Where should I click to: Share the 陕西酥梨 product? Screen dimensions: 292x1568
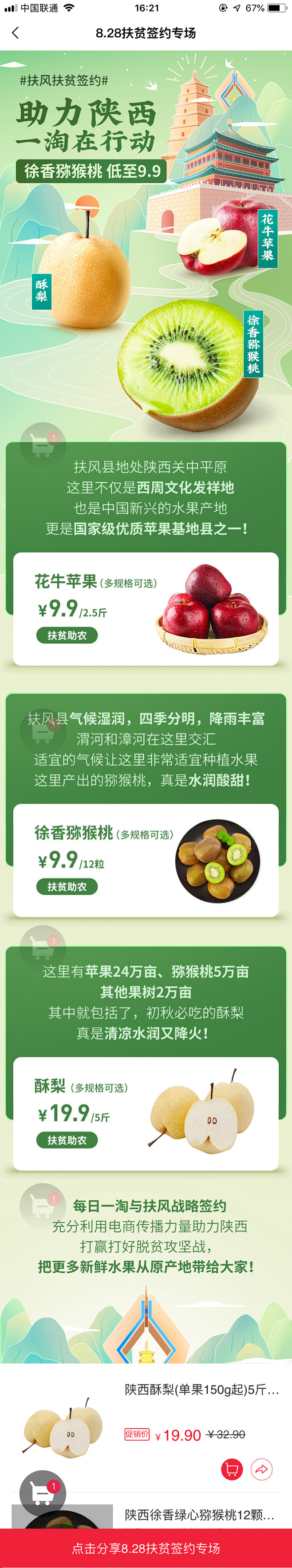tap(261, 1469)
